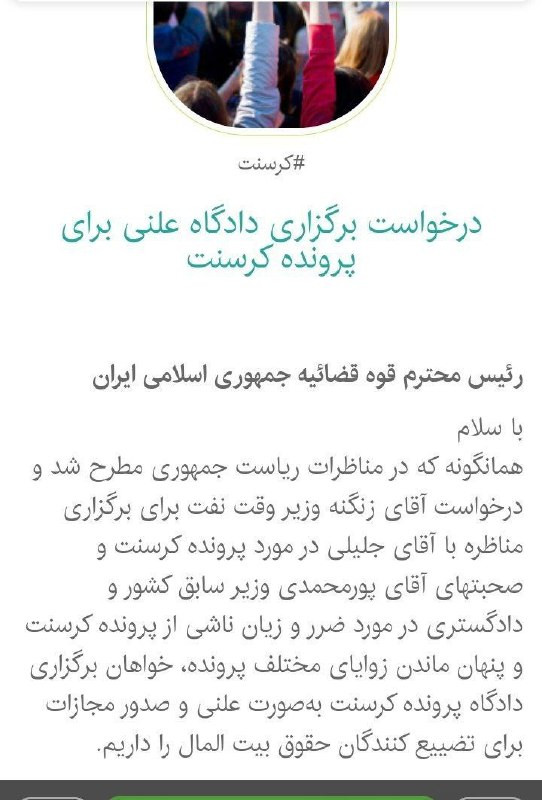The width and height of the screenshot is (542, 800).
Task: Open the #کرسنت hashtag
Action: coord(271,164)
